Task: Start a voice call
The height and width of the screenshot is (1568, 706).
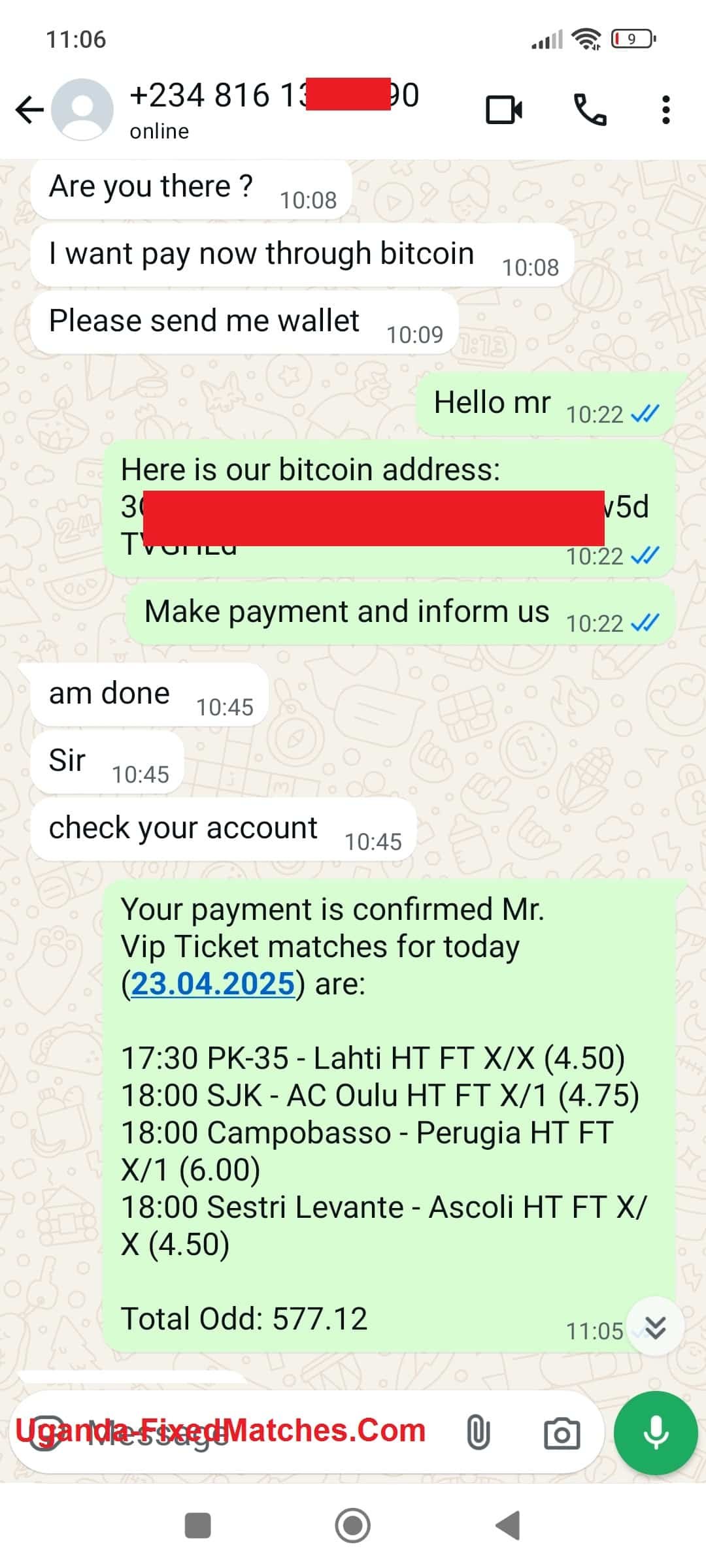Action: click(x=590, y=110)
